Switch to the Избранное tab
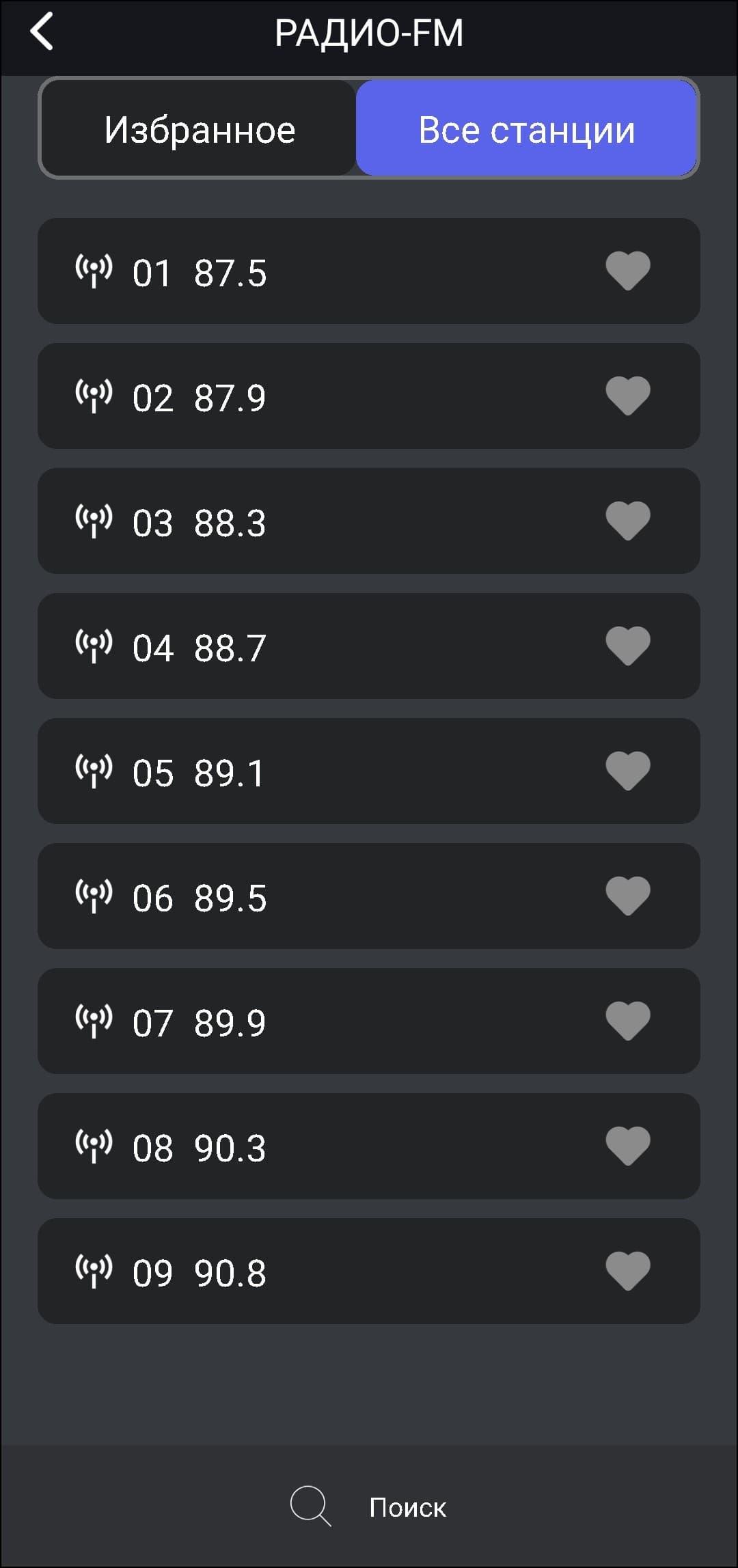The image size is (738, 1568). coord(199,129)
